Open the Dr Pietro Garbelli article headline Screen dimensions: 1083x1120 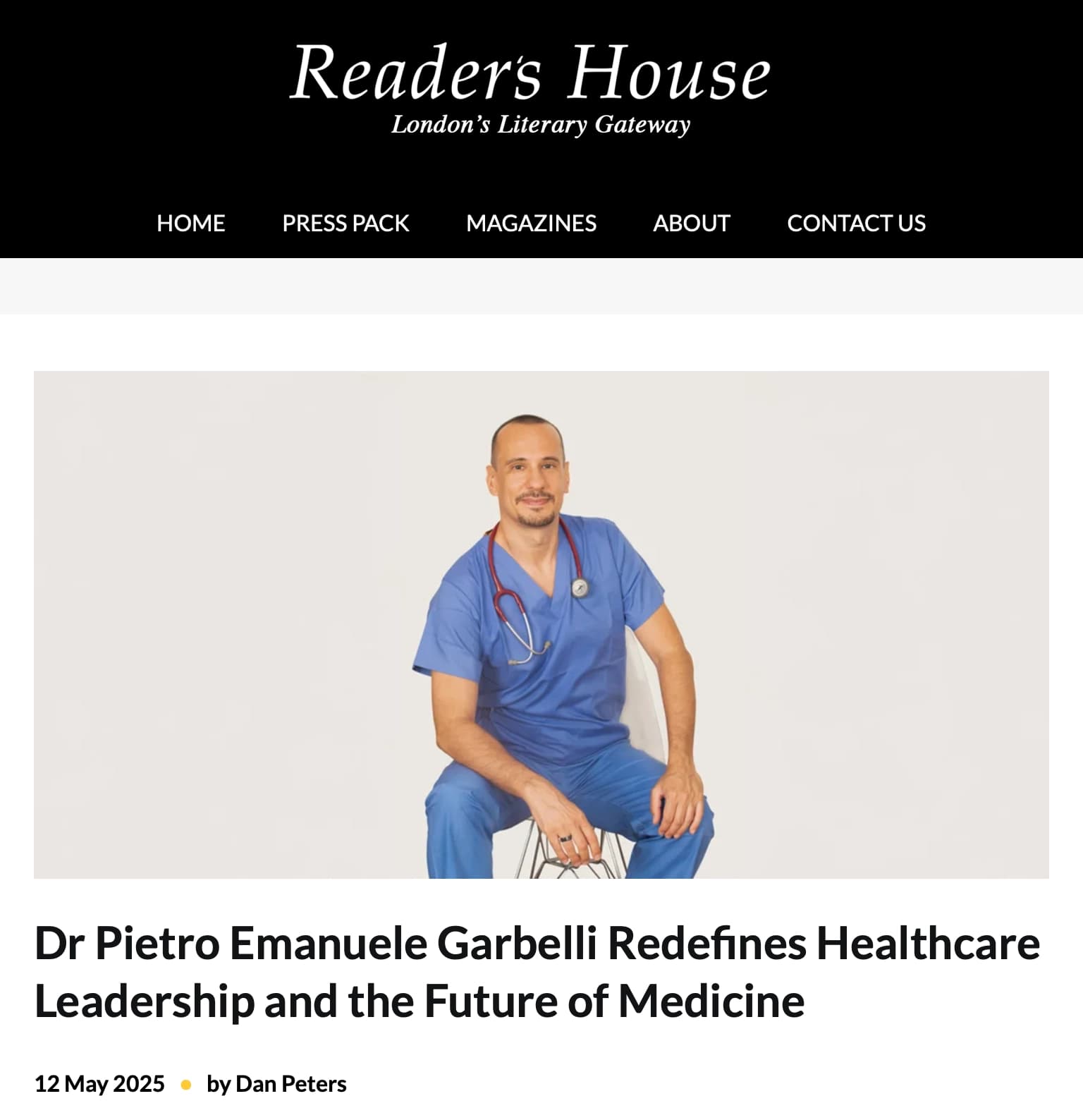click(536, 972)
